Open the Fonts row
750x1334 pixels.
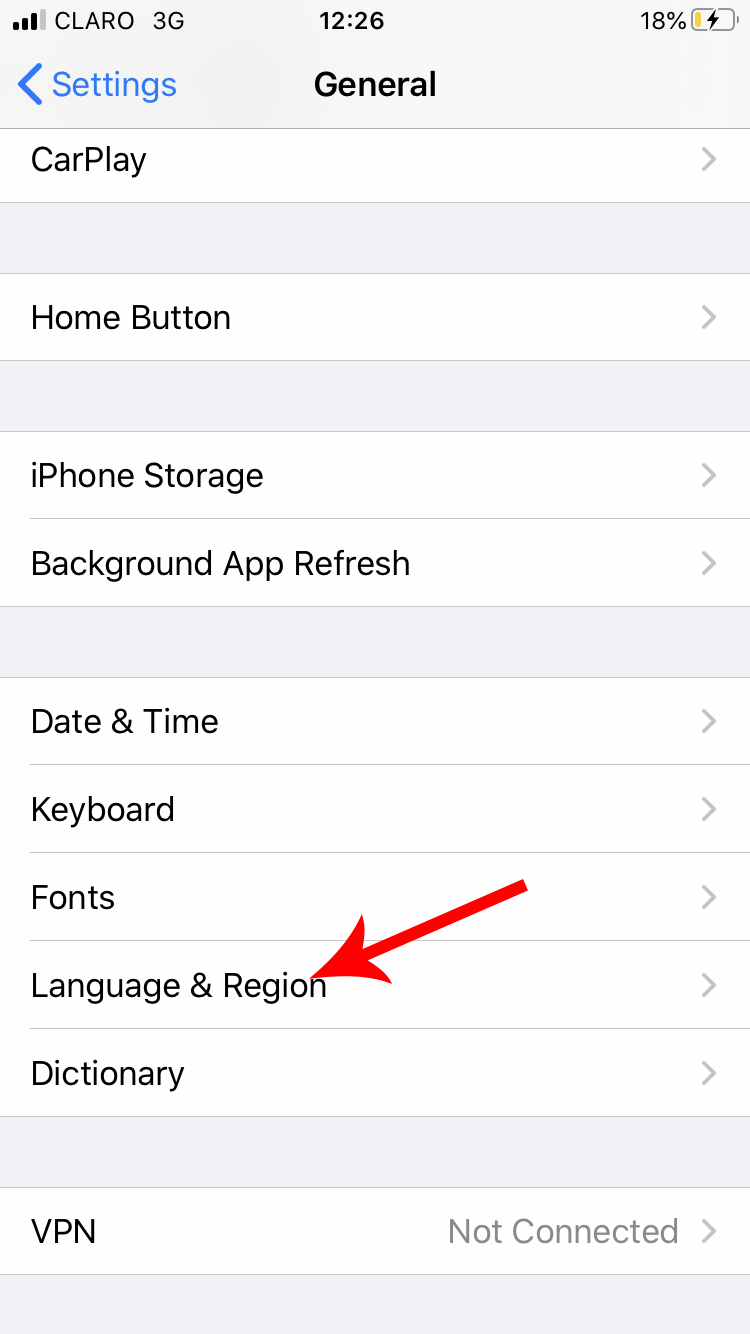pyautogui.click(x=375, y=897)
